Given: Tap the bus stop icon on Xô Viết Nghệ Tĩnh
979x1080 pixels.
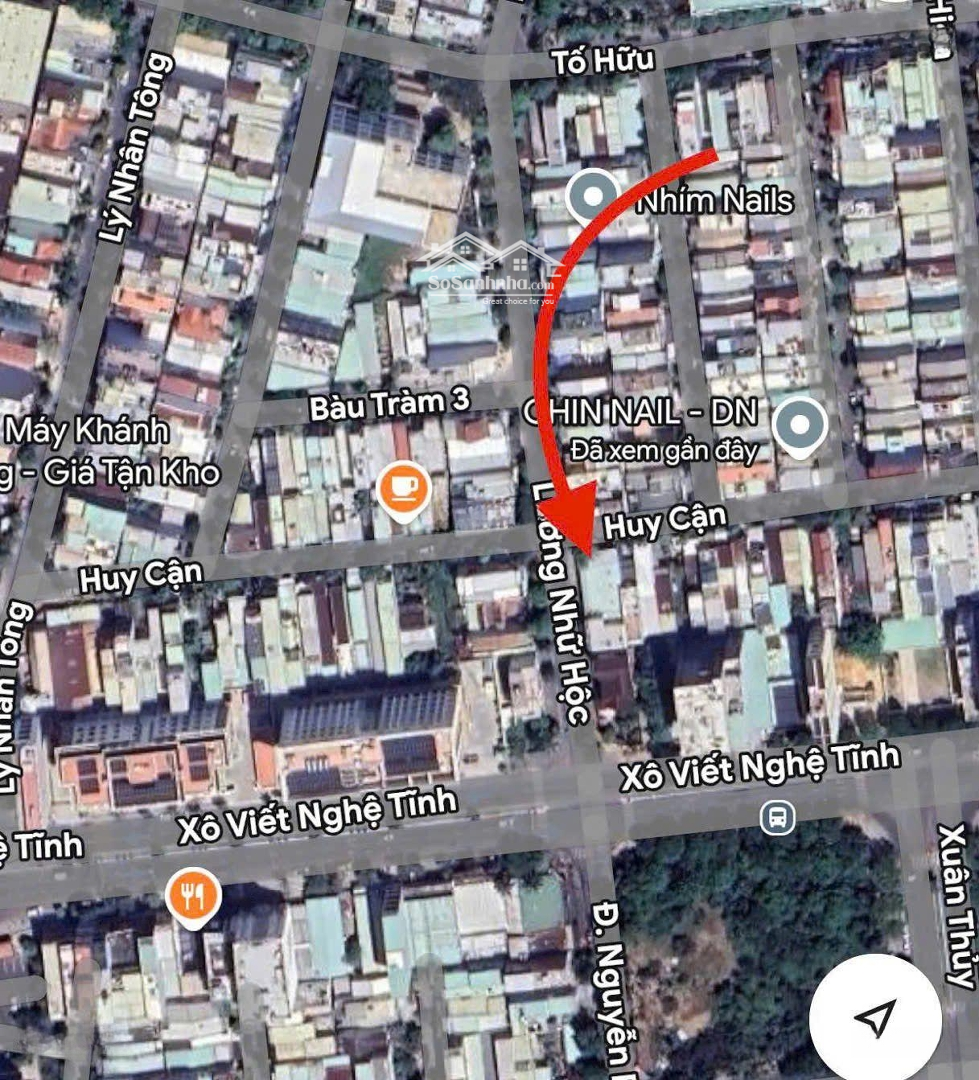Looking at the screenshot, I should coord(777,817).
